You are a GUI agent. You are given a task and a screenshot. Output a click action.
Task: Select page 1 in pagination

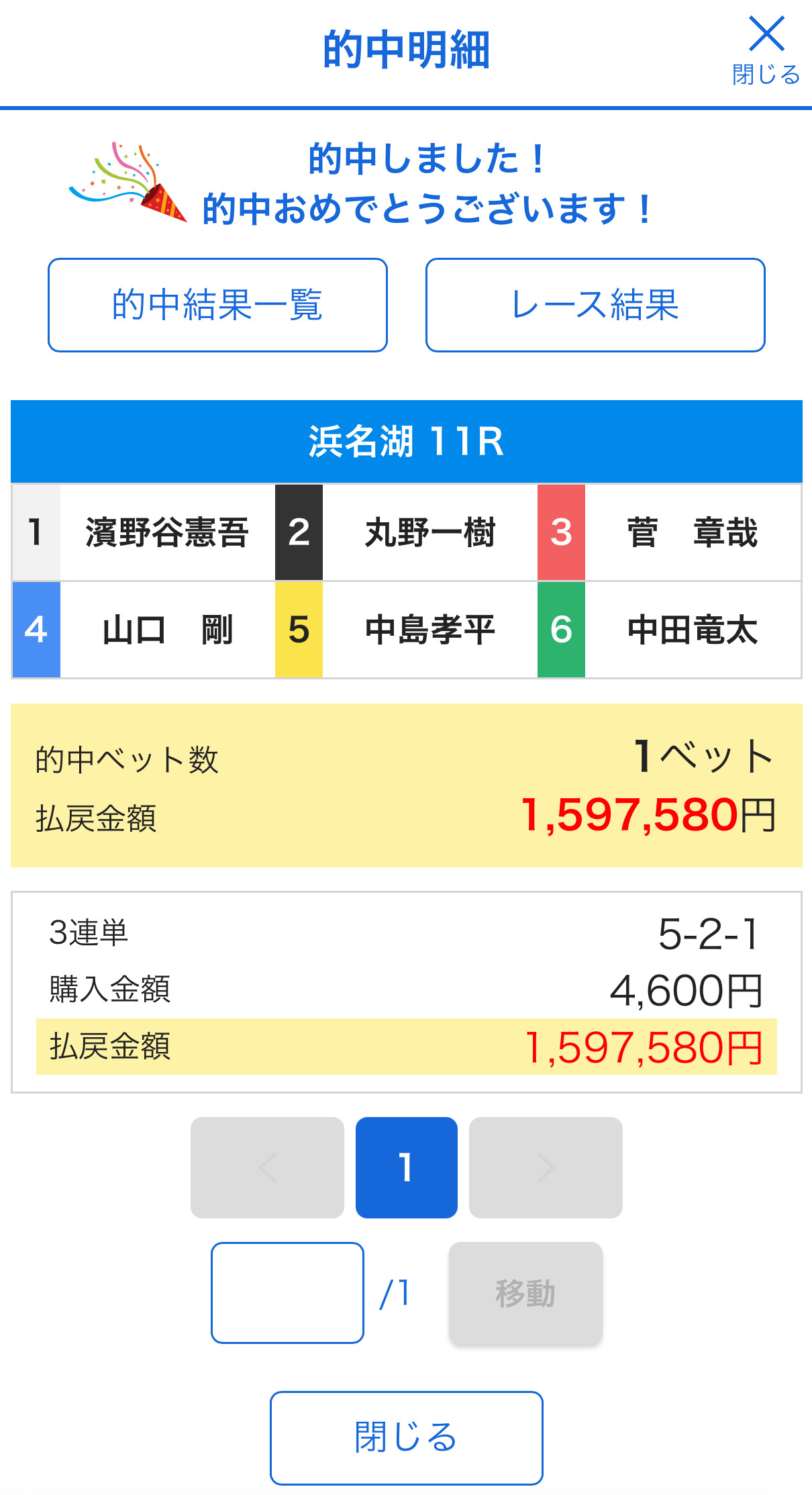pos(406,1167)
